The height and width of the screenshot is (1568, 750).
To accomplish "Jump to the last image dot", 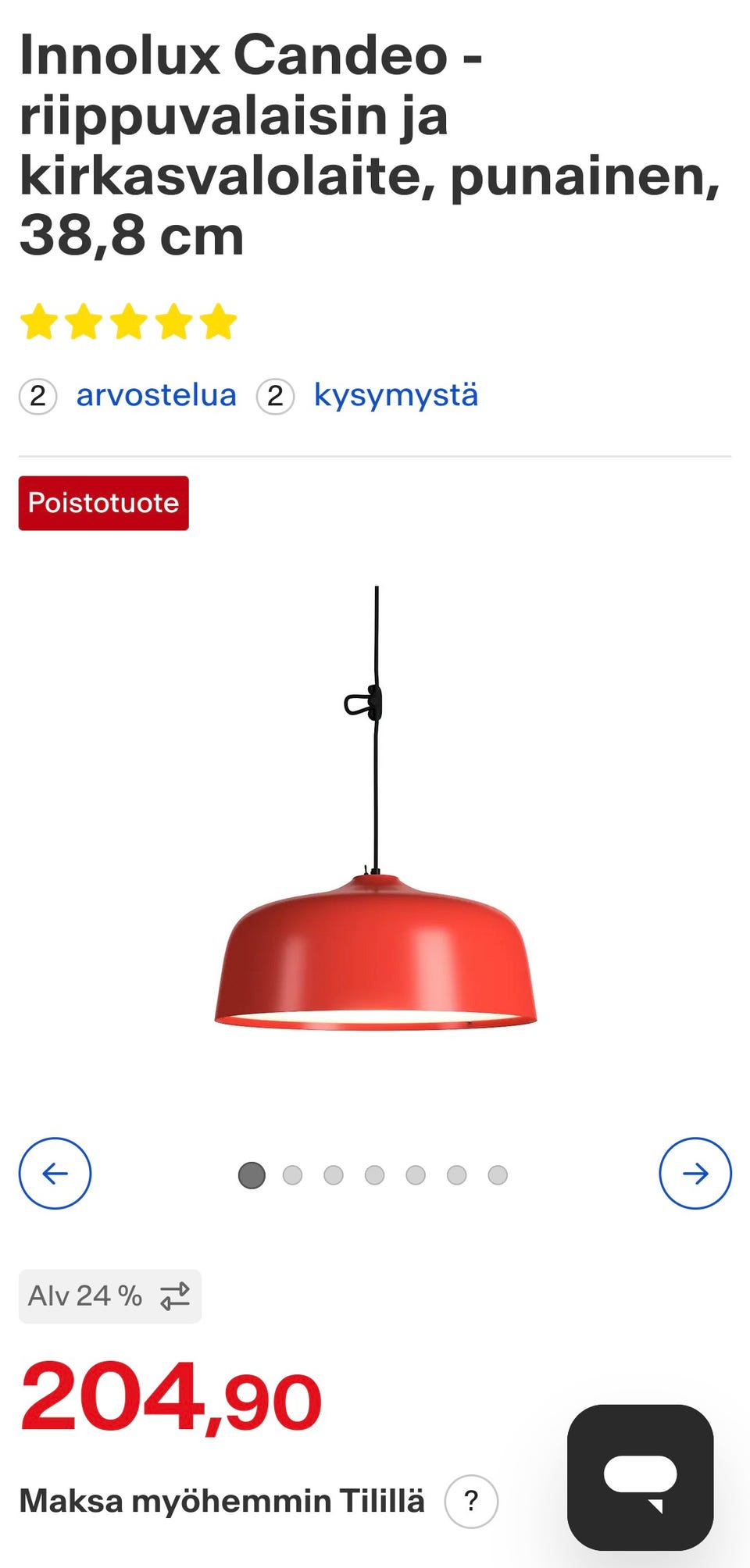I will point(498,1175).
